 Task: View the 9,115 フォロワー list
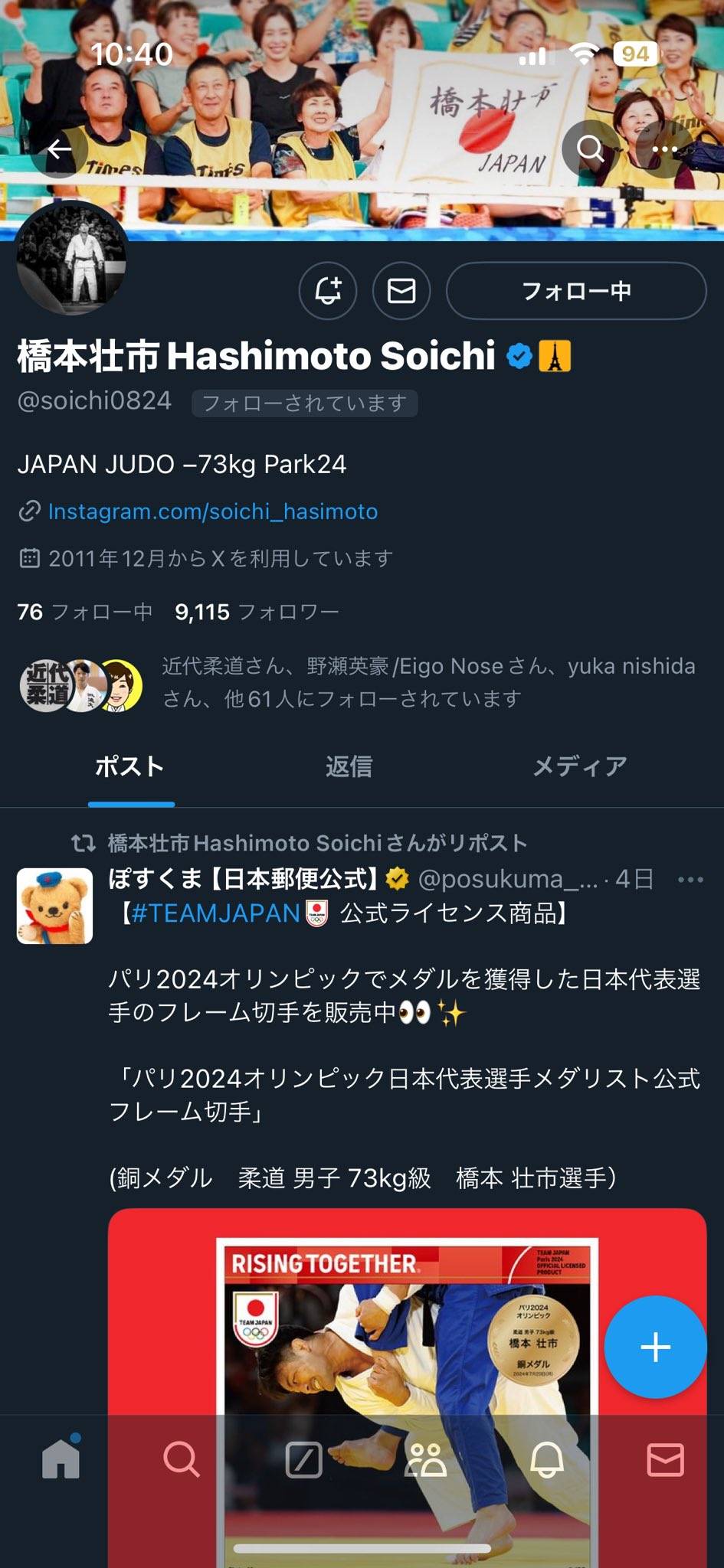257,612
